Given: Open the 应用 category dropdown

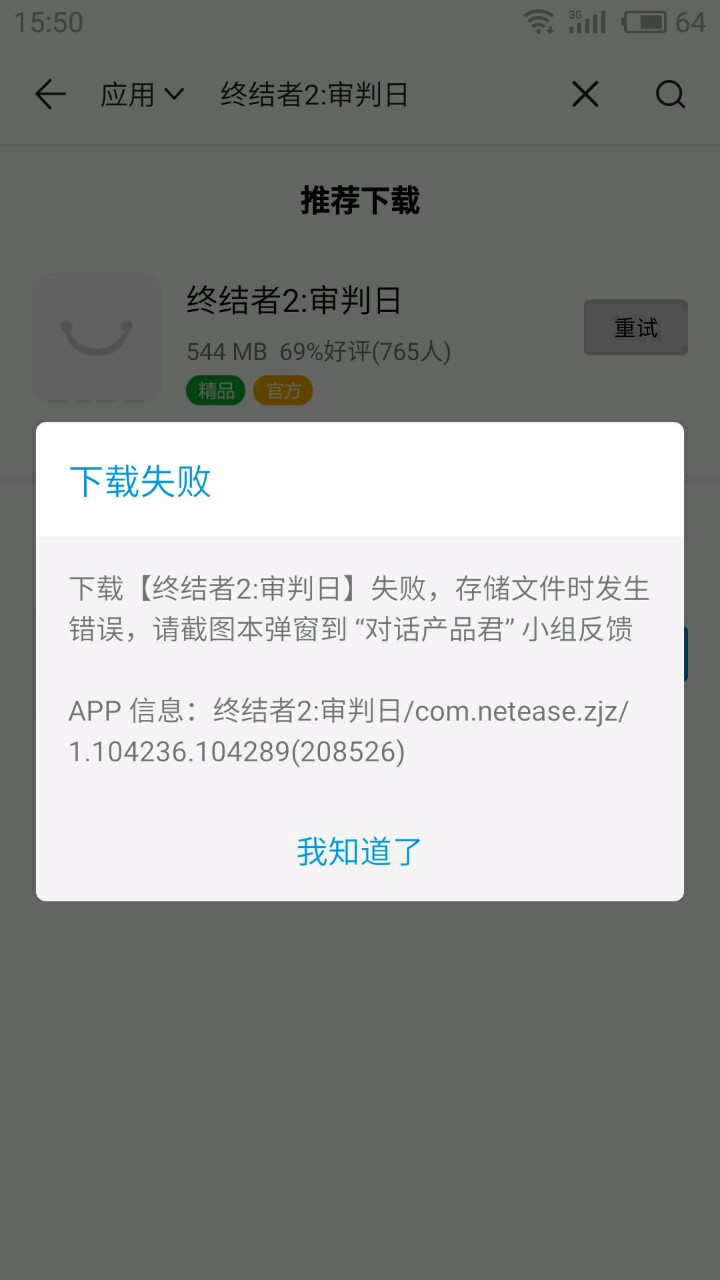Looking at the screenshot, I should click(142, 95).
